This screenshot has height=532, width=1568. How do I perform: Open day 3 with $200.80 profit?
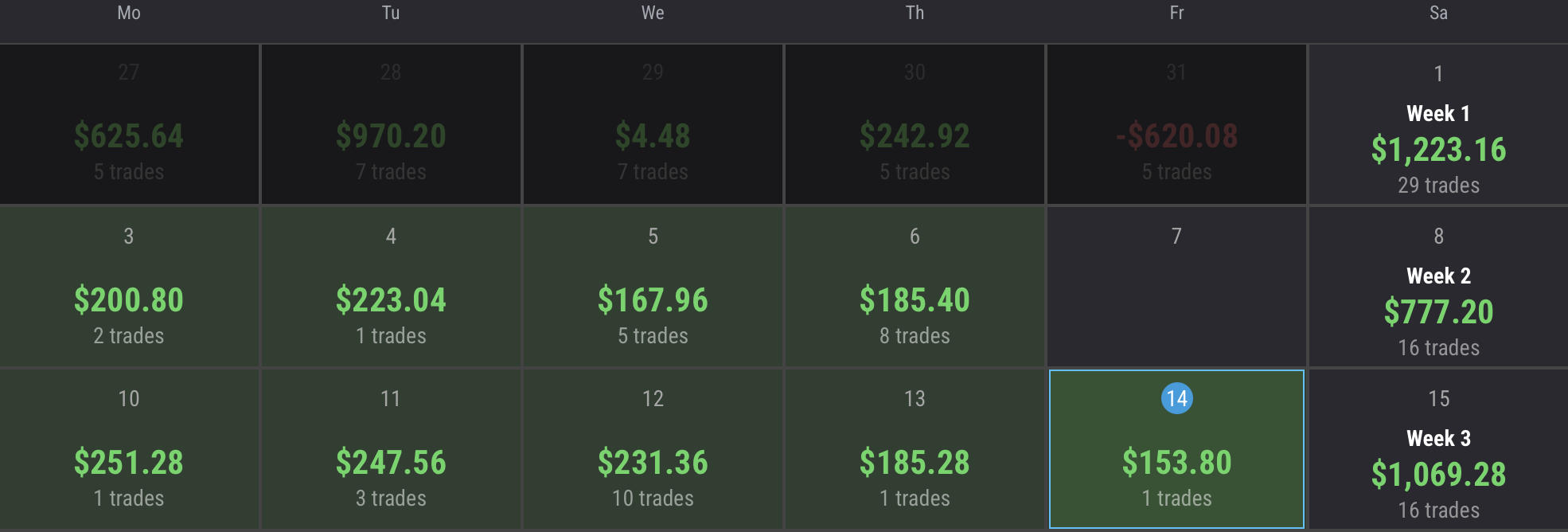coord(129,287)
